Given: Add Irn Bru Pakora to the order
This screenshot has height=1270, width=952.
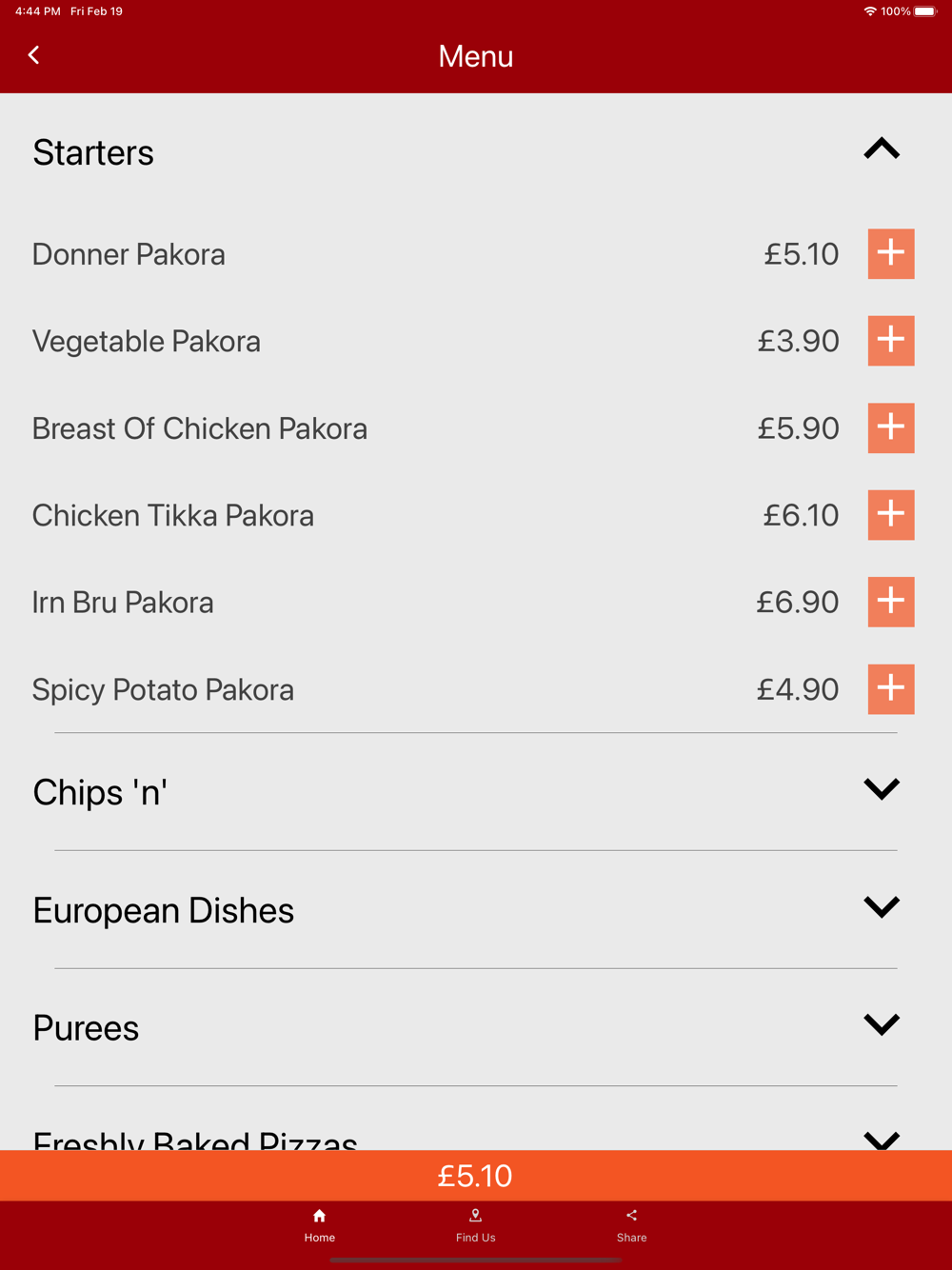Looking at the screenshot, I should 891,602.
